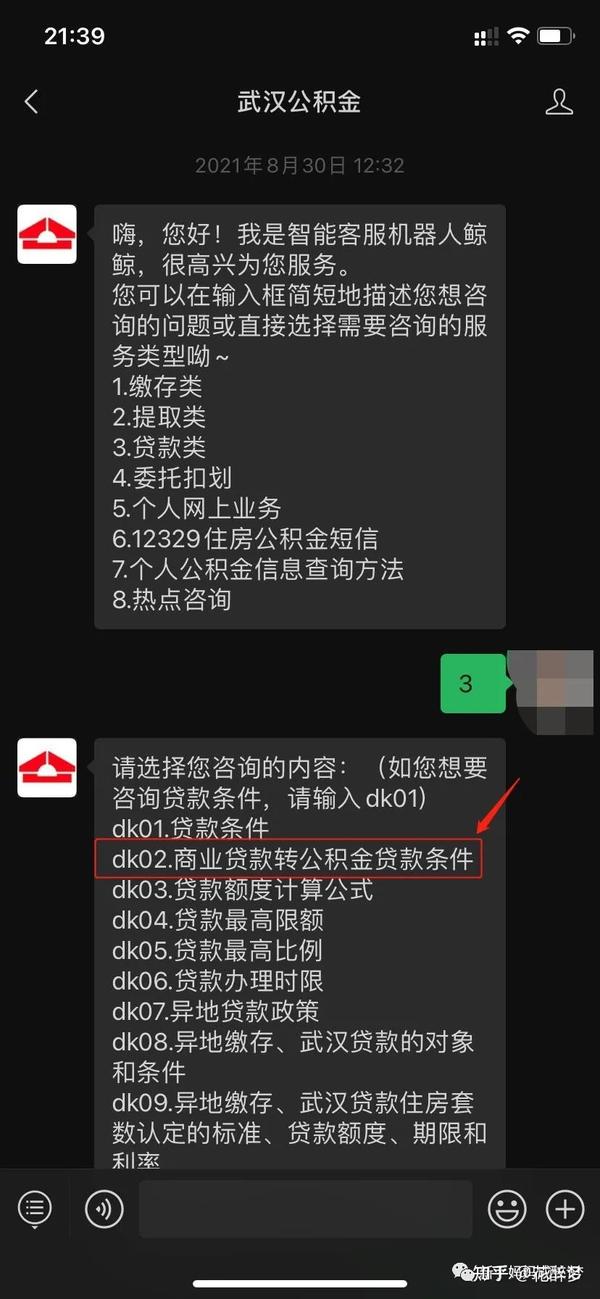The height and width of the screenshot is (1299, 600).
Task: Open the service menu list icon
Action: (x=35, y=1209)
